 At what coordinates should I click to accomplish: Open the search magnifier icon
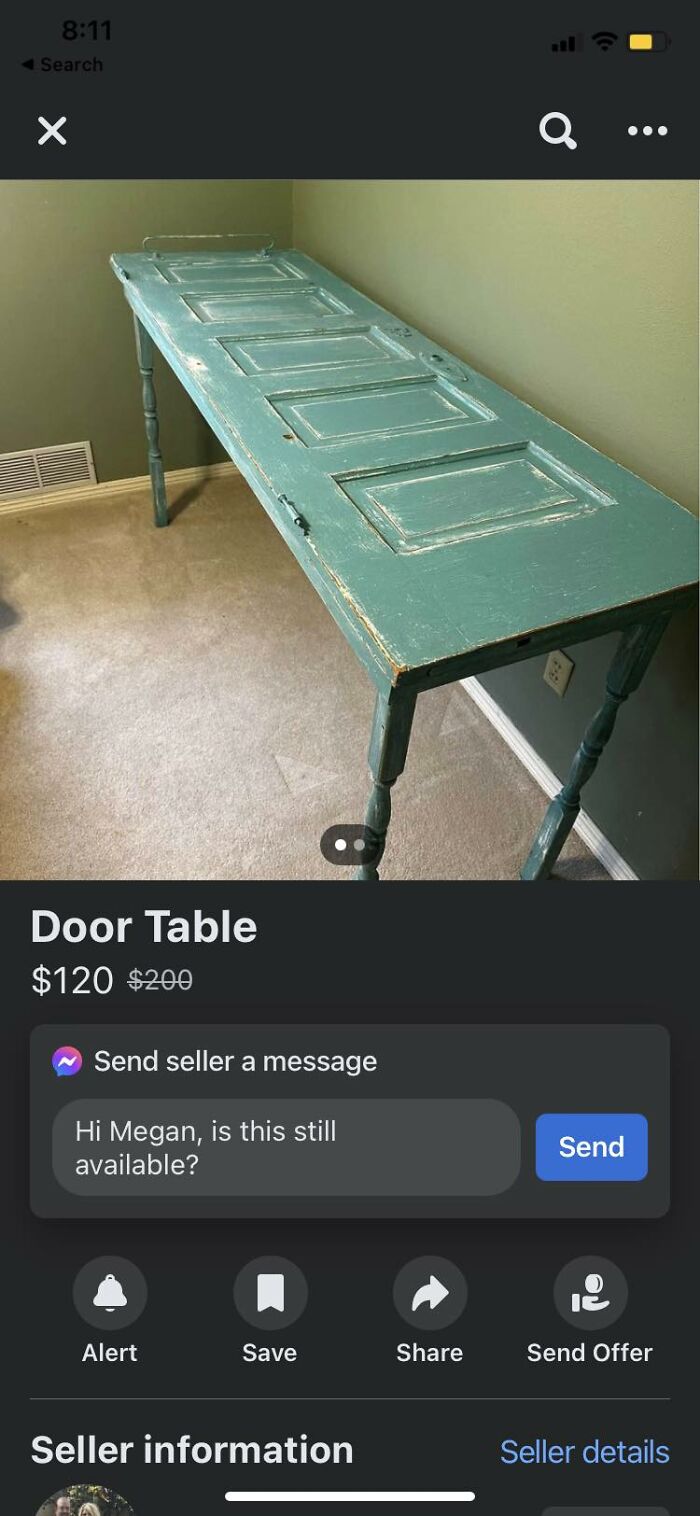(x=557, y=130)
